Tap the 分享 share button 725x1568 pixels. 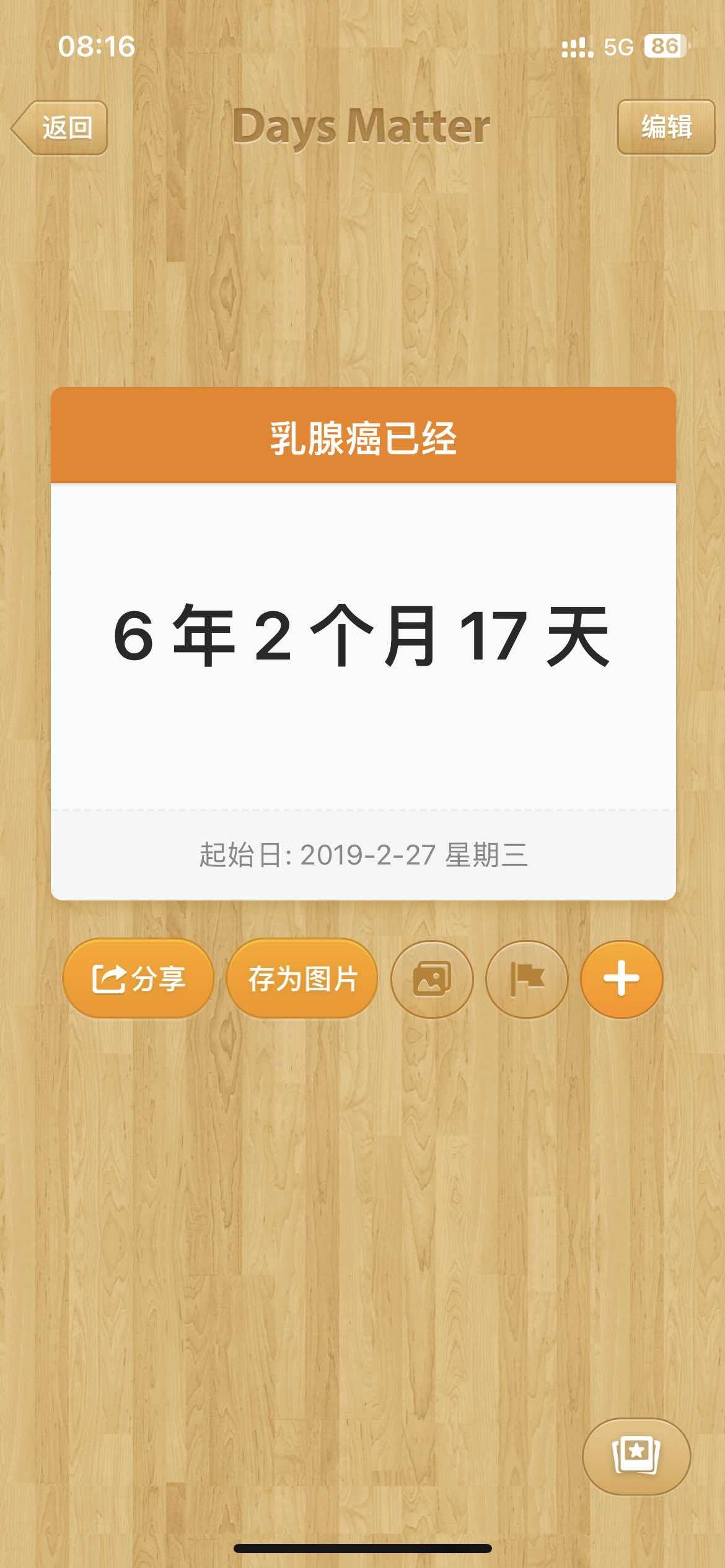click(x=138, y=978)
